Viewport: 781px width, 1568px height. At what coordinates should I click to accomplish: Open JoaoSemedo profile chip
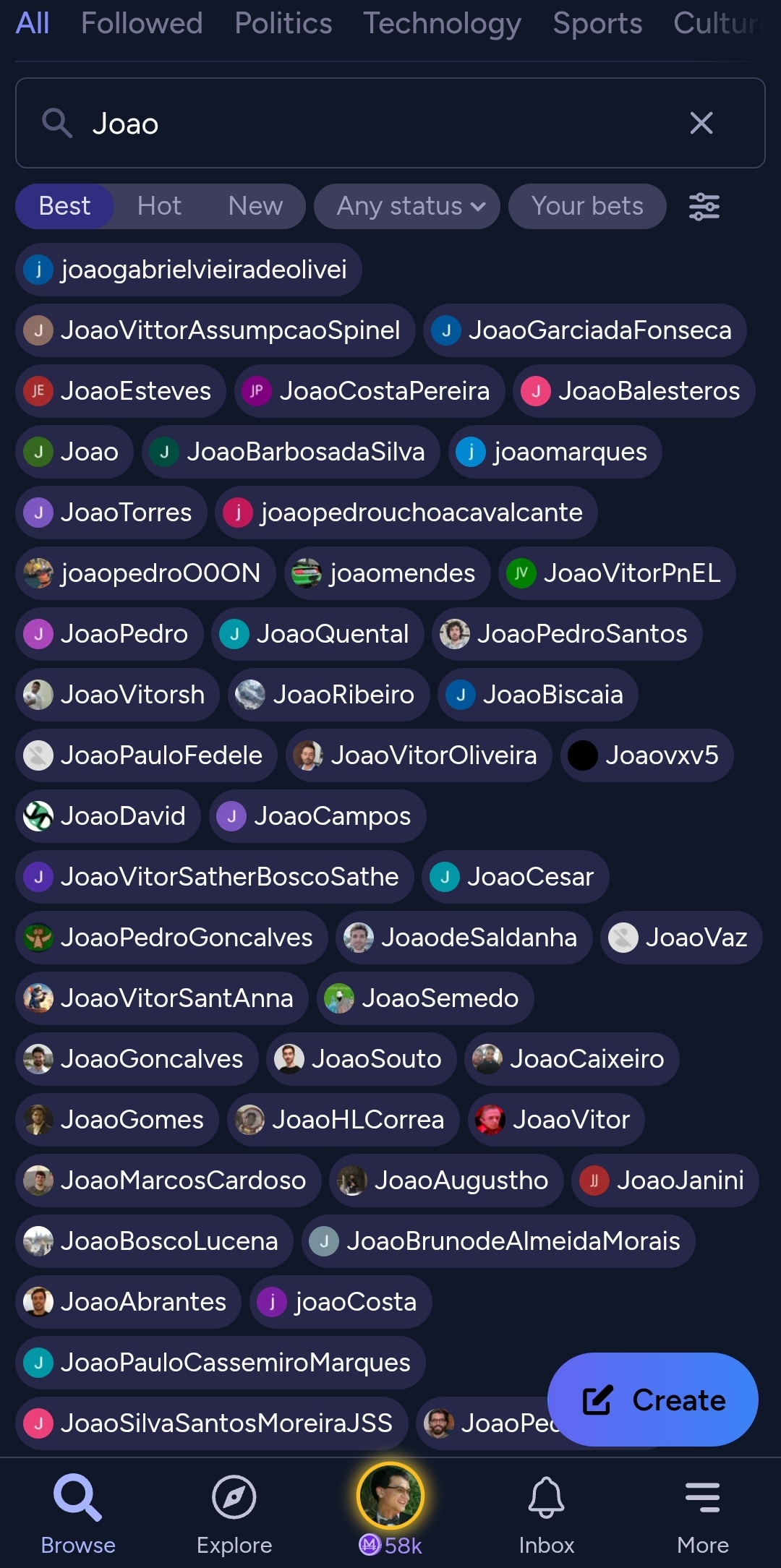coord(425,998)
